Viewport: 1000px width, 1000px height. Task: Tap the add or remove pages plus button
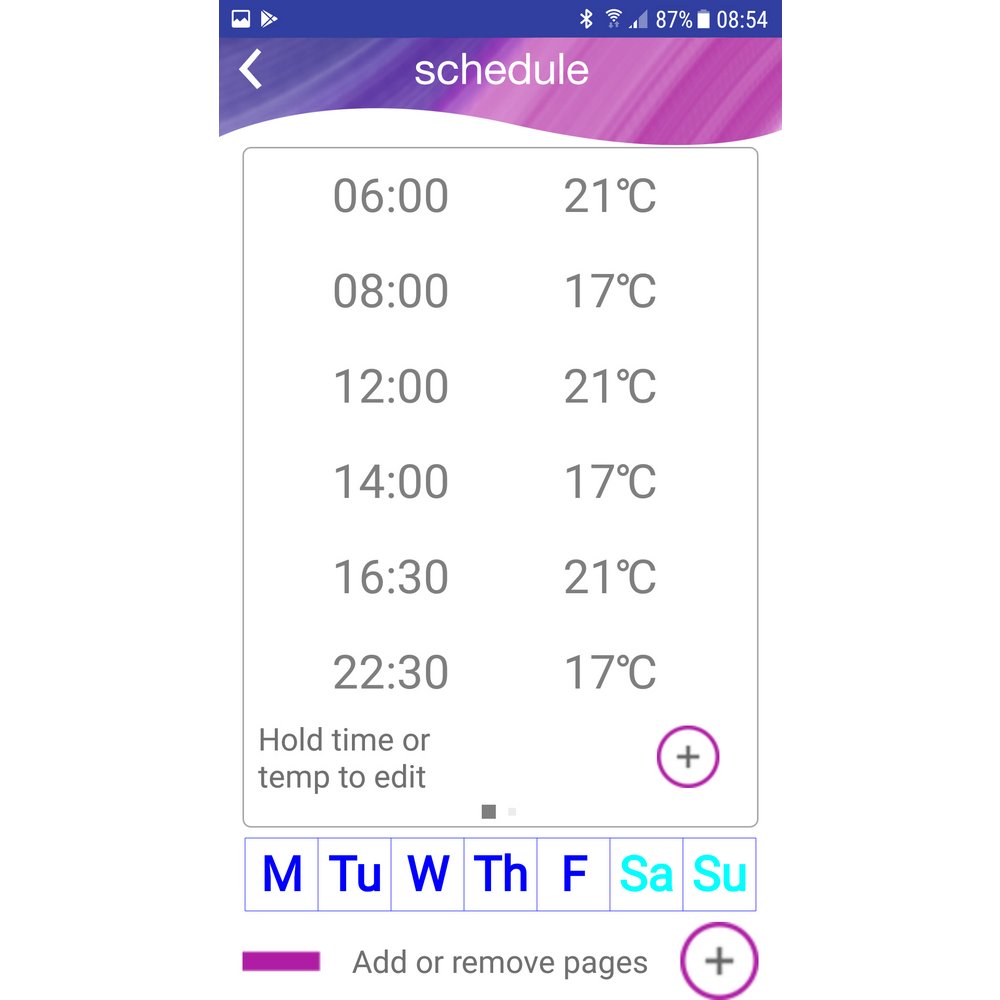click(719, 961)
